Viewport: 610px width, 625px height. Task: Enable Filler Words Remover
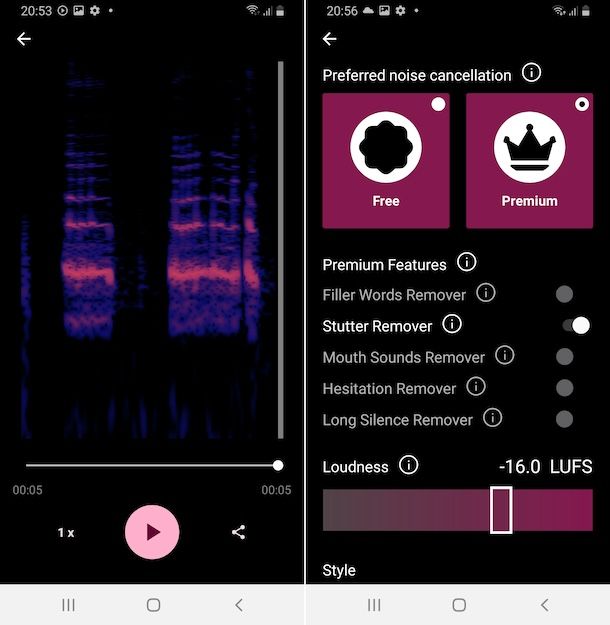pyautogui.click(x=564, y=294)
